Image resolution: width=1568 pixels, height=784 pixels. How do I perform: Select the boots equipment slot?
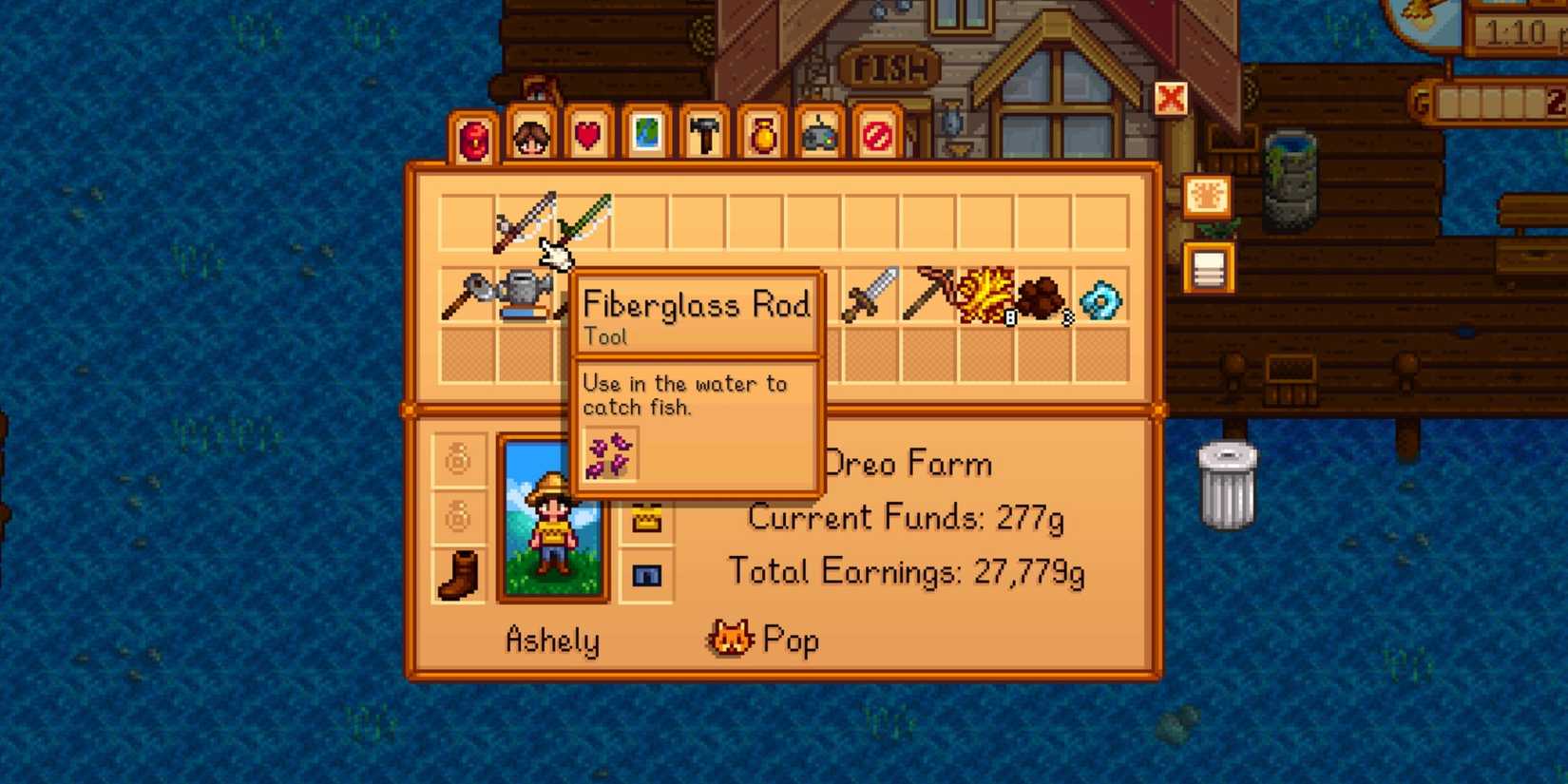(459, 576)
